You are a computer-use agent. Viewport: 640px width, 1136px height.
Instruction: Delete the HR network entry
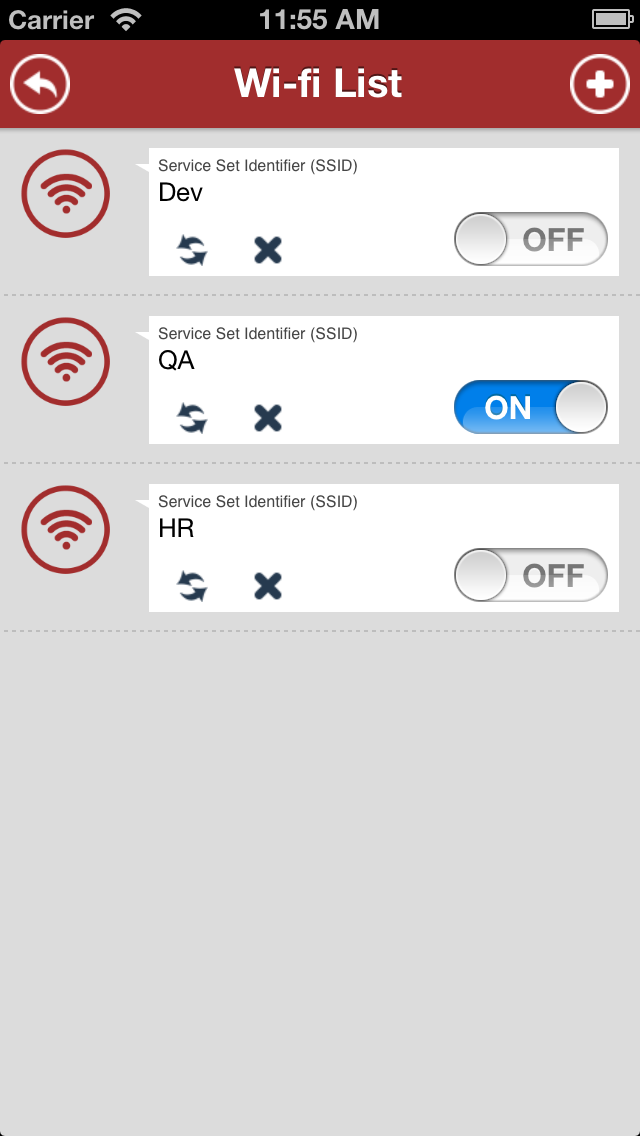[x=267, y=586]
